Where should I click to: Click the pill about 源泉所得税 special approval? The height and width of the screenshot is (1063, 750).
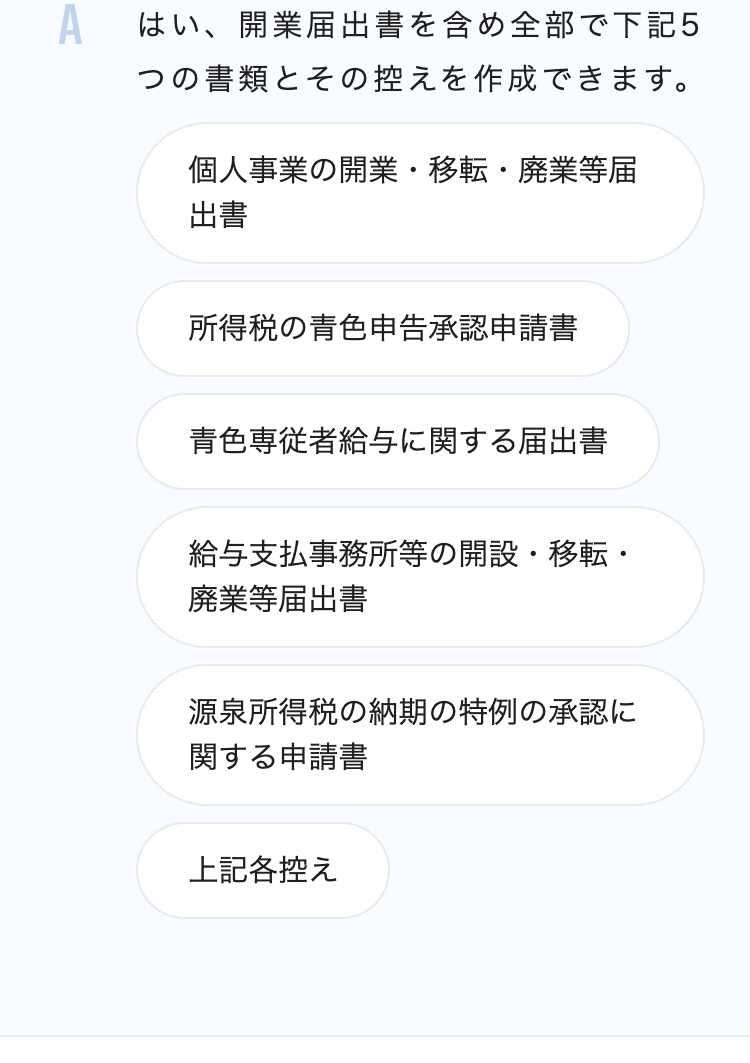(421, 734)
